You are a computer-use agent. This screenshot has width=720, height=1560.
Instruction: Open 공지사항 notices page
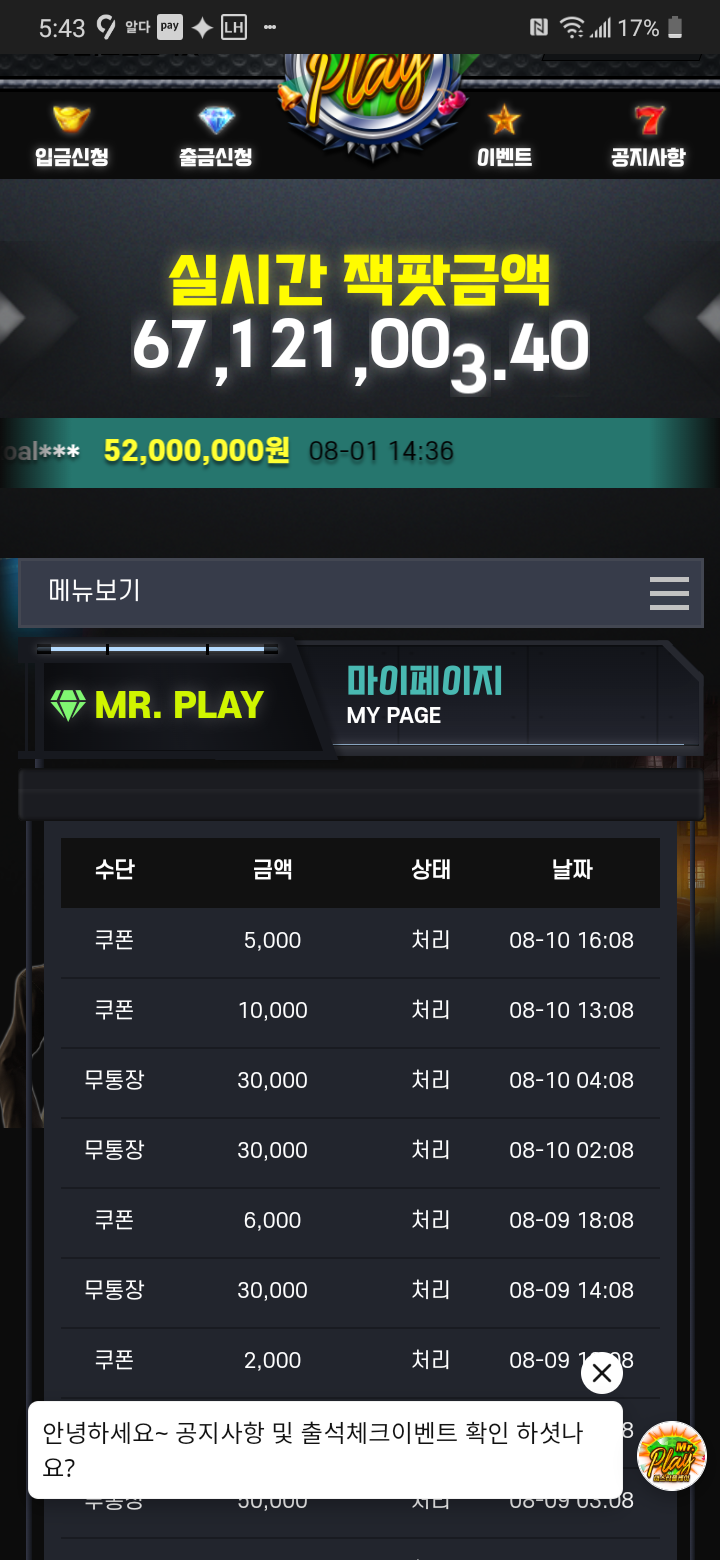point(648,136)
